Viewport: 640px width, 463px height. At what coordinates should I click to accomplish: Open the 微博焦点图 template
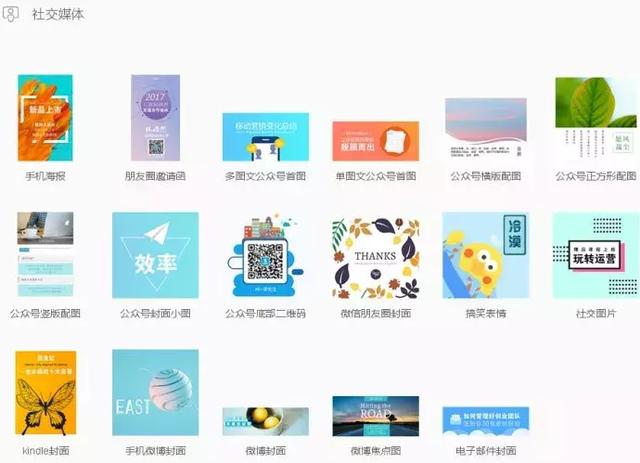click(x=375, y=416)
